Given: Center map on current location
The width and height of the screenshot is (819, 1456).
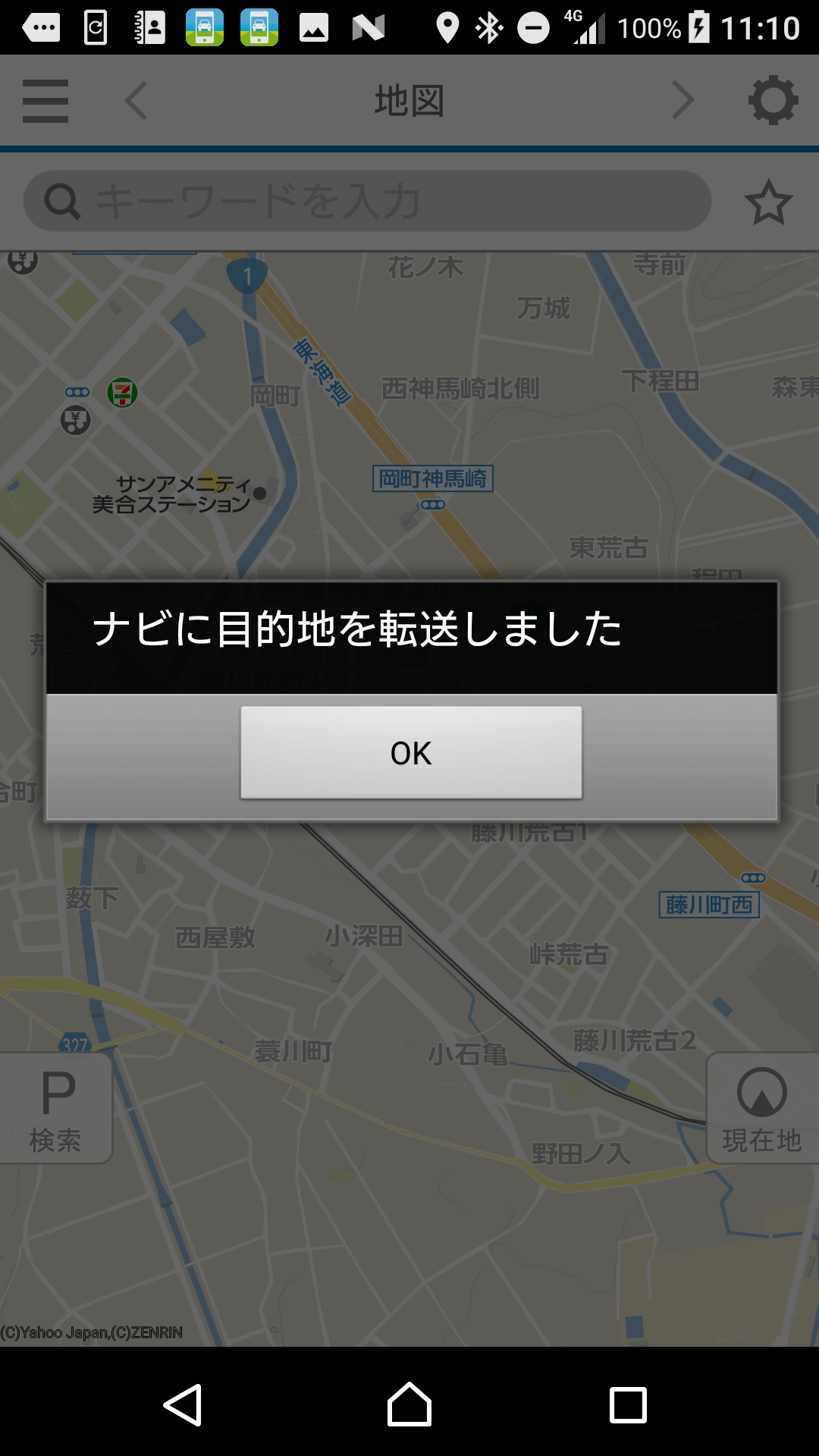Looking at the screenshot, I should tap(761, 1109).
